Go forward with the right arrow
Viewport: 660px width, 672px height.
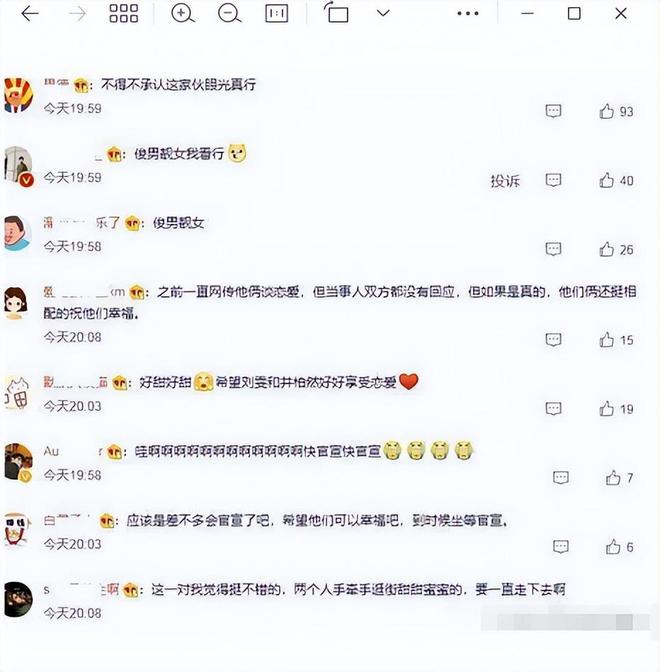77,13
